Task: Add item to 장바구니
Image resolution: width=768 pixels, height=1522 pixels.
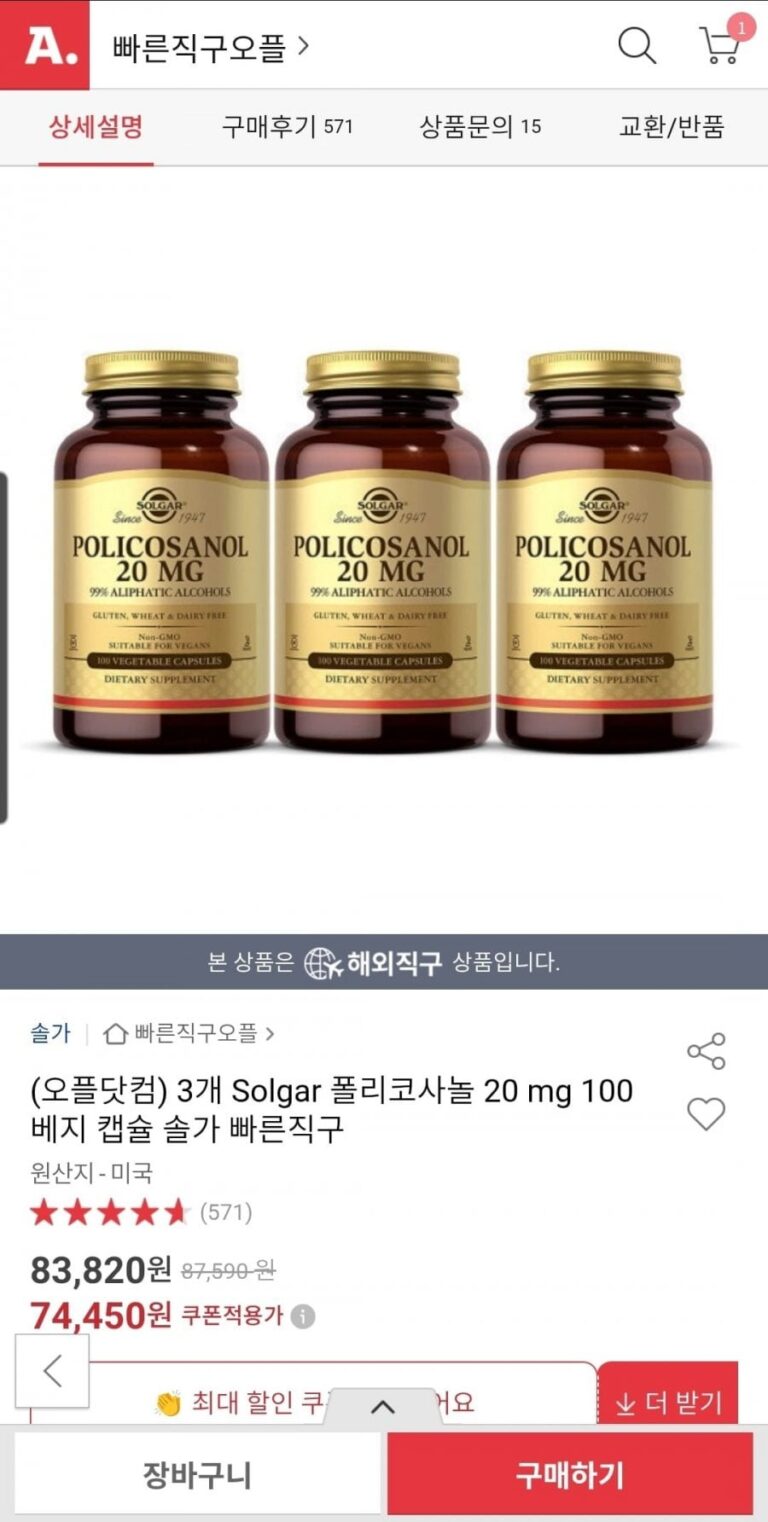Action: (x=197, y=1474)
